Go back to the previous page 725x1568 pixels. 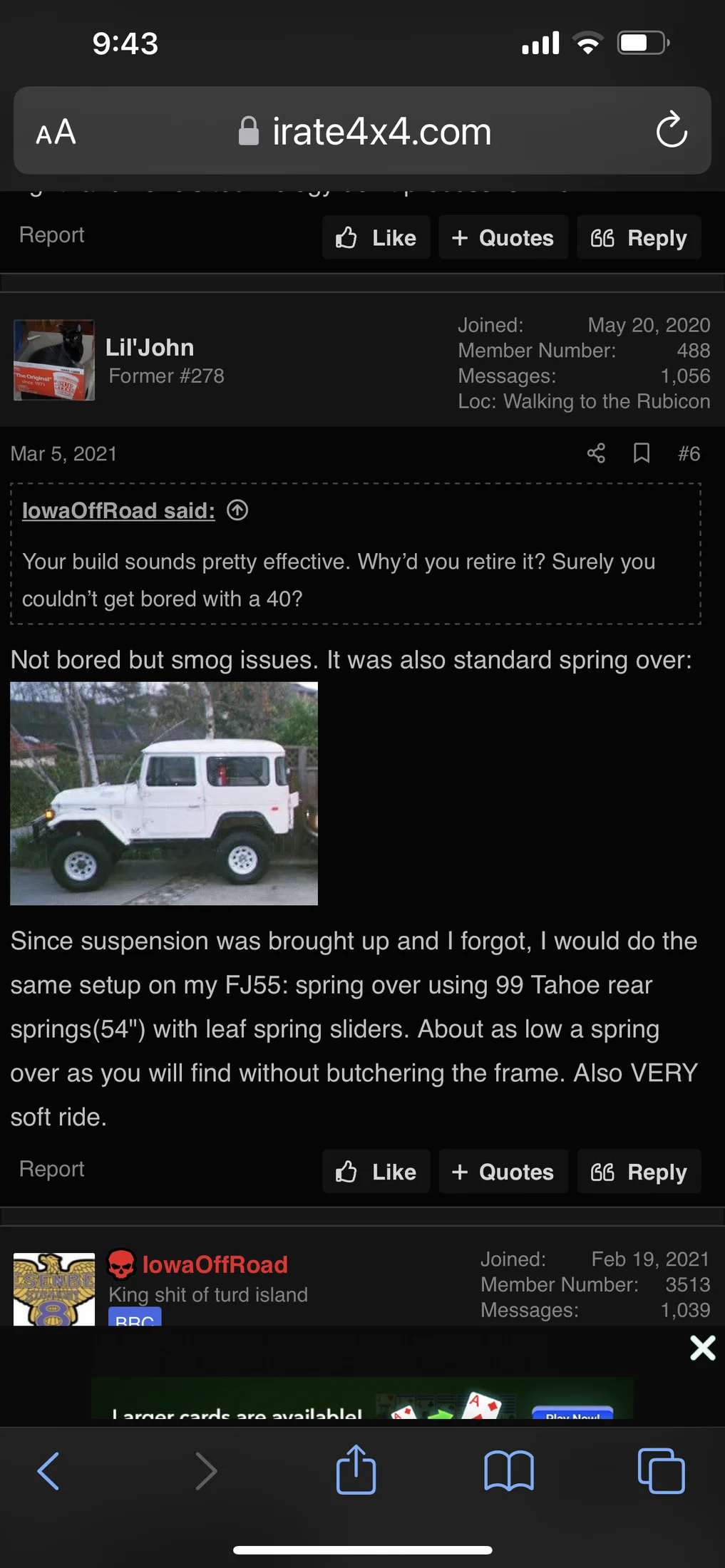[x=48, y=1471]
